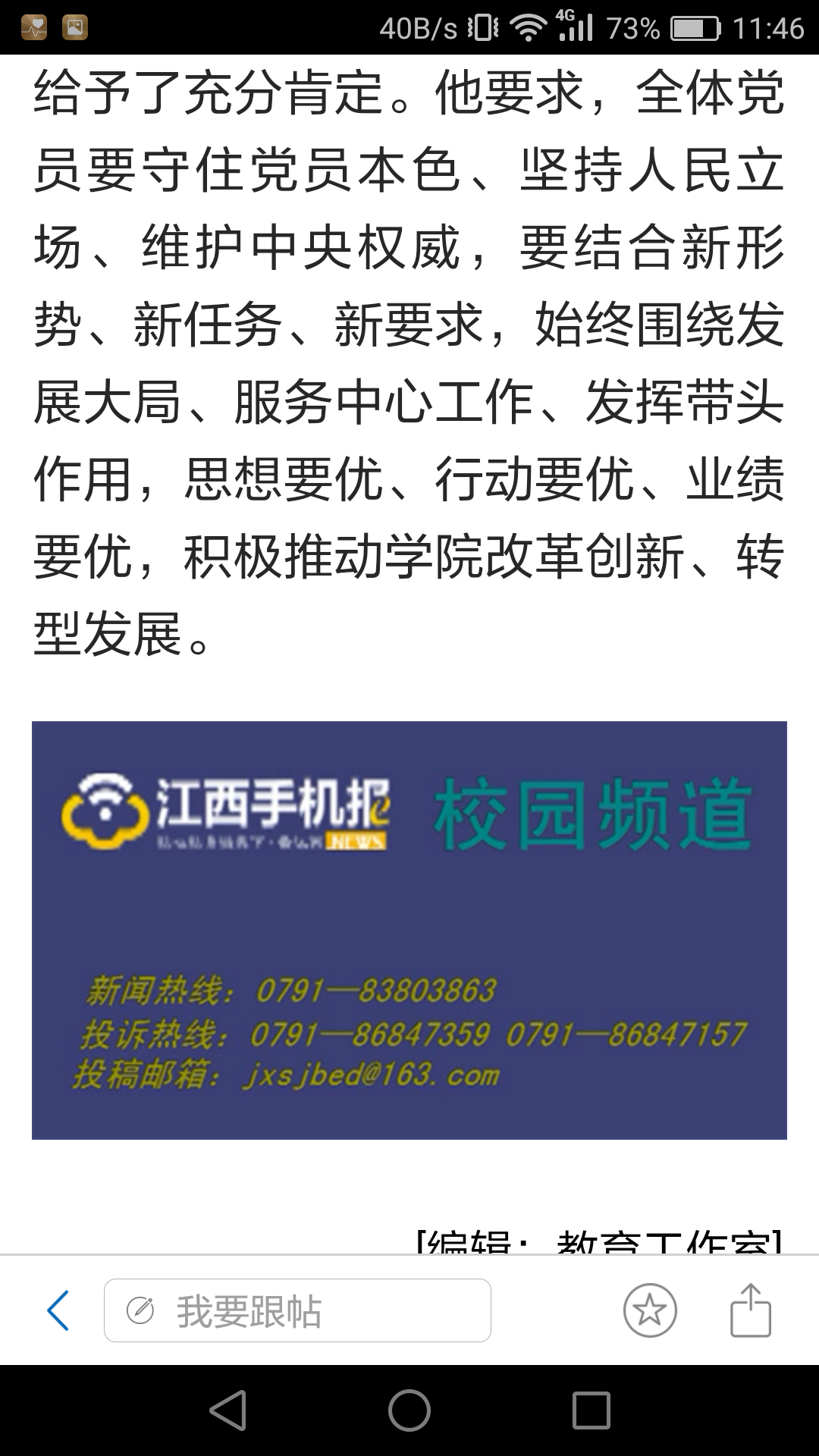
Task: Open the 我要跟帖 comment field
Action: 297,1310
